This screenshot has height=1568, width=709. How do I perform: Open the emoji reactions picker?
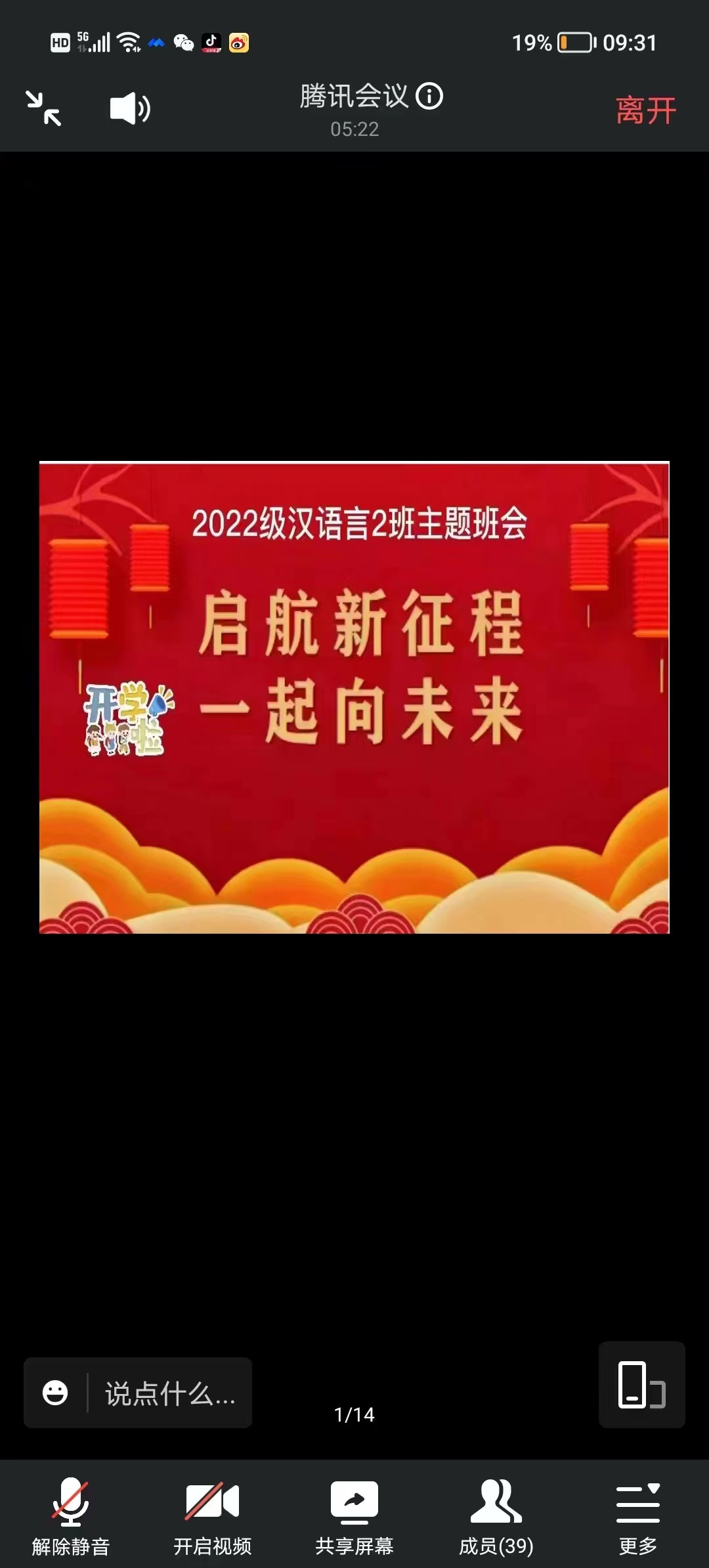[x=55, y=1393]
